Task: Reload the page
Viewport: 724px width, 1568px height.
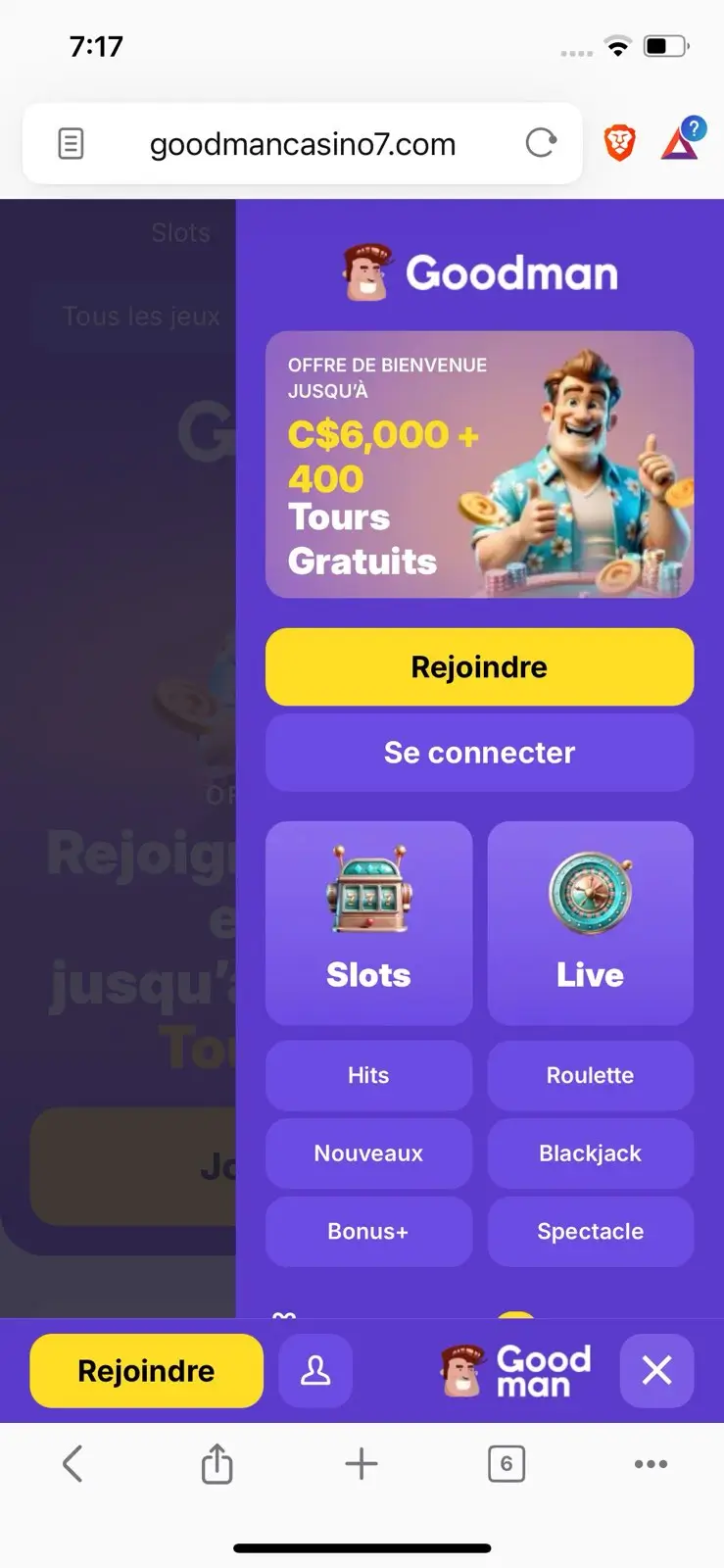Action: click(541, 144)
